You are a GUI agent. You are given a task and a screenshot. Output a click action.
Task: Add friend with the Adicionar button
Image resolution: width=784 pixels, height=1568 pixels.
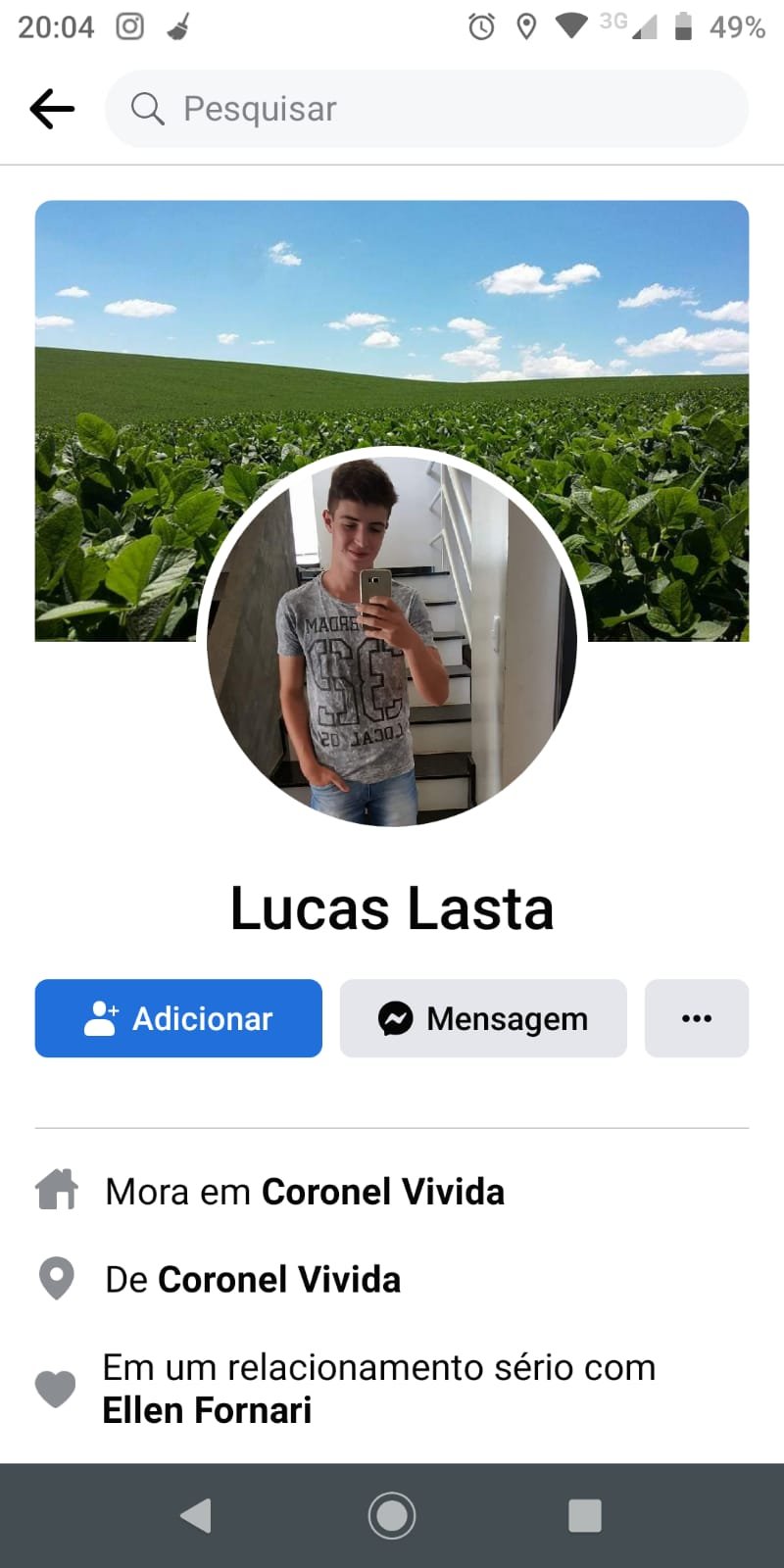coord(178,1018)
